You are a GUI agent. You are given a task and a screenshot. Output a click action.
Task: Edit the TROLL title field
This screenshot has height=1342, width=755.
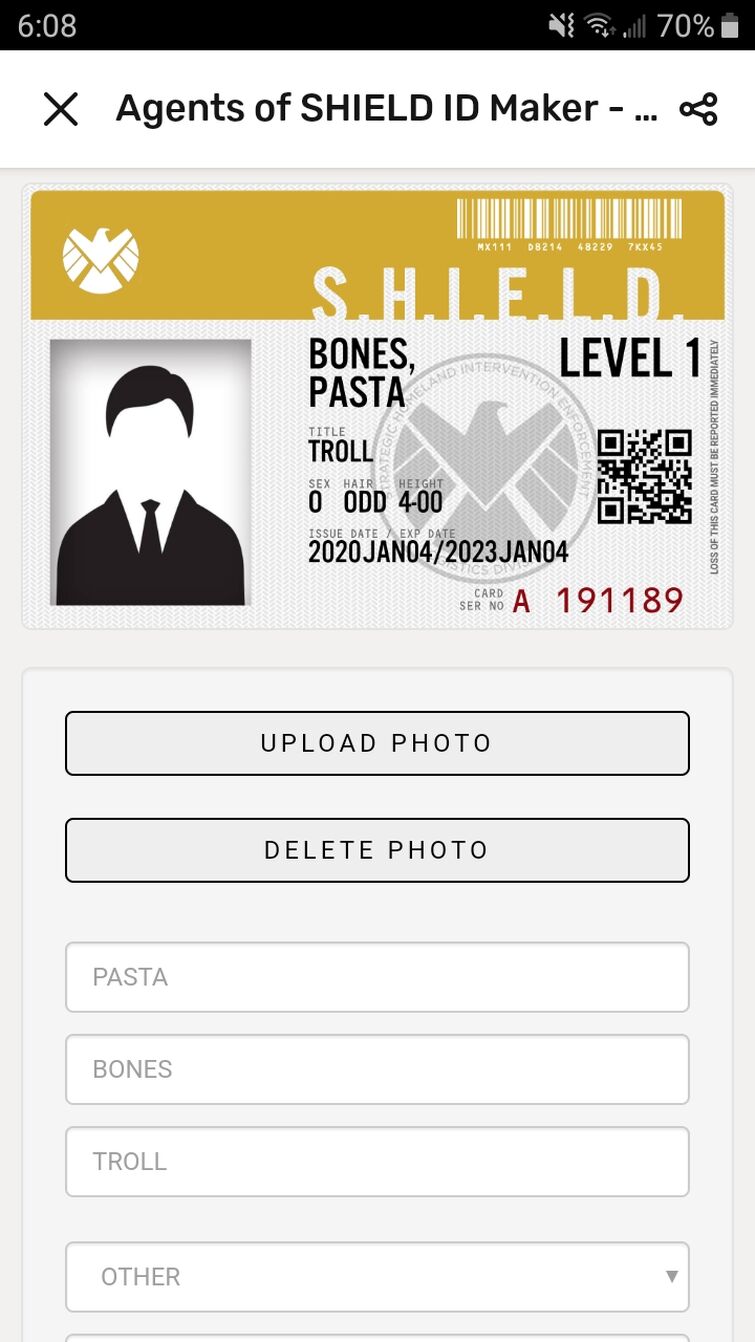click(x=377, y=1161)
